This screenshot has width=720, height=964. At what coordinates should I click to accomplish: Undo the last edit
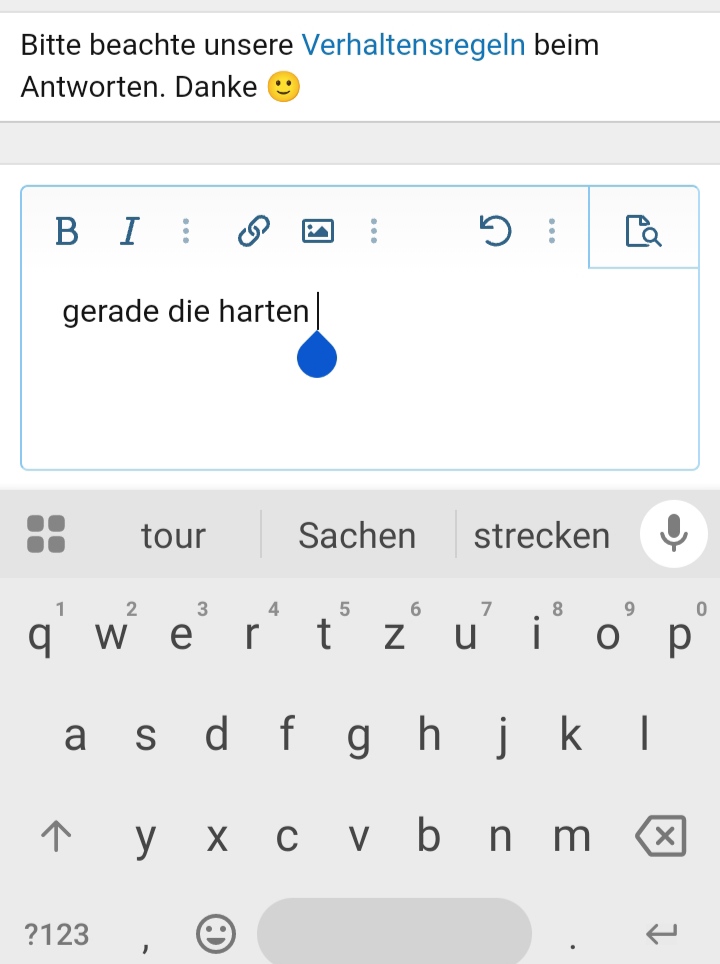[496, 232]
